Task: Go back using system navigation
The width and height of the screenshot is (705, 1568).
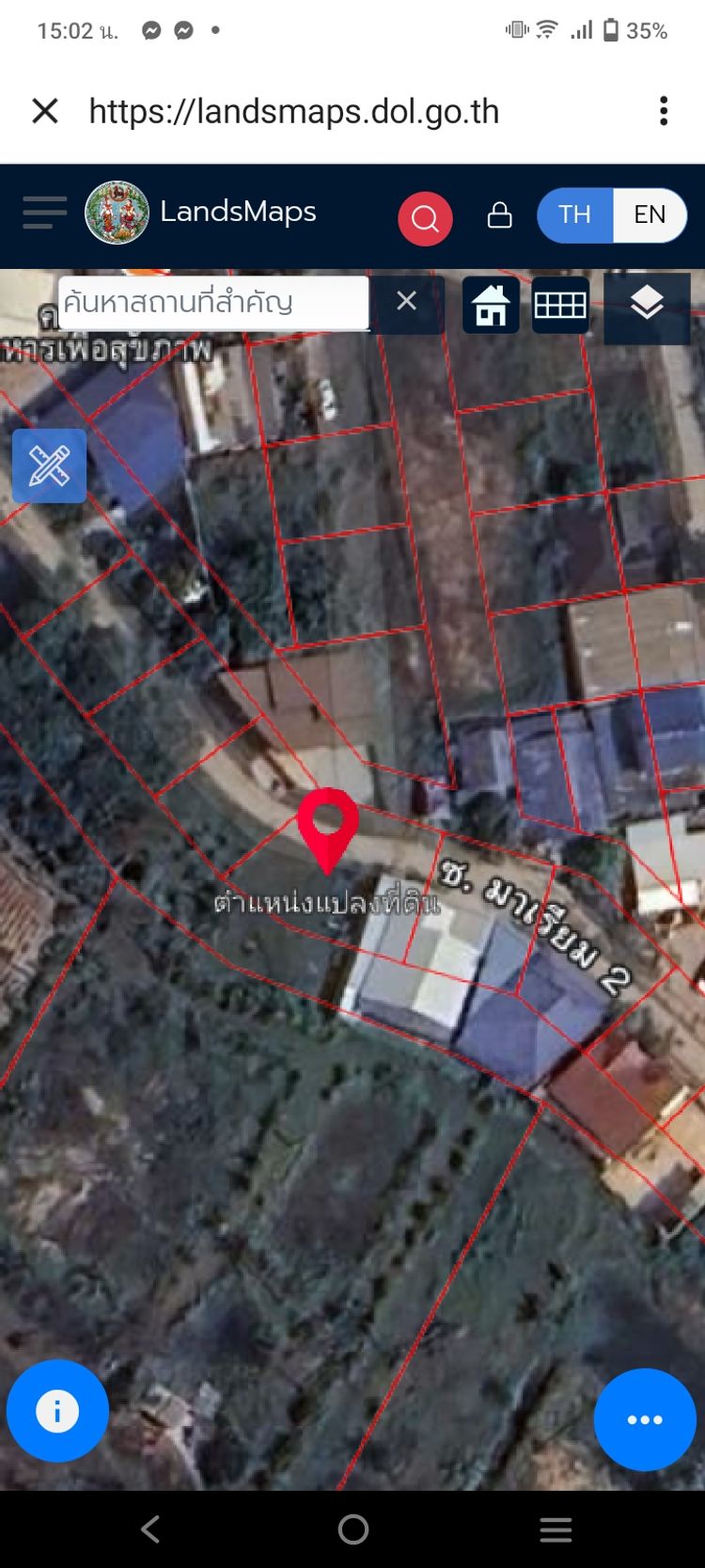Action: [x=150, y=1529]
